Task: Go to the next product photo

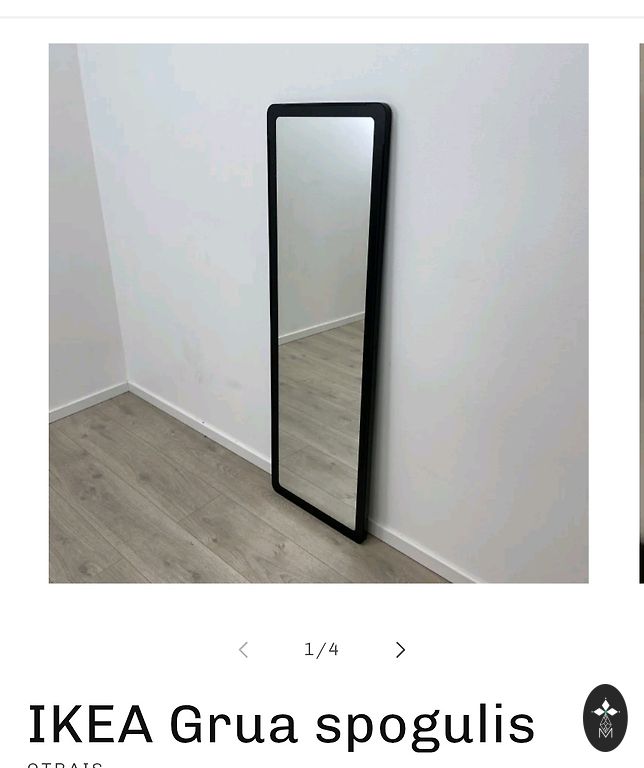Action: [400, 650]
